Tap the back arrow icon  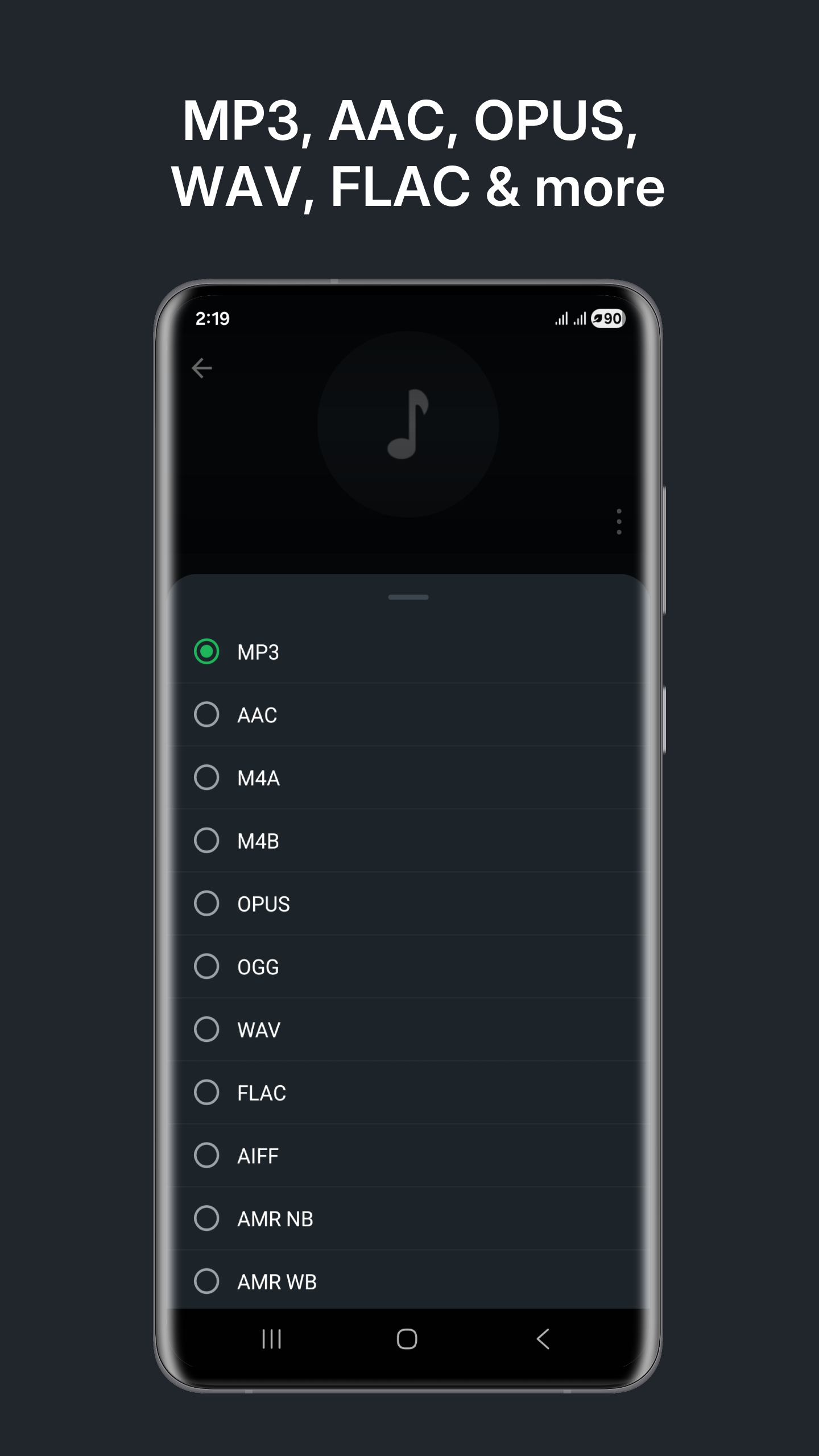click(203, 368)
